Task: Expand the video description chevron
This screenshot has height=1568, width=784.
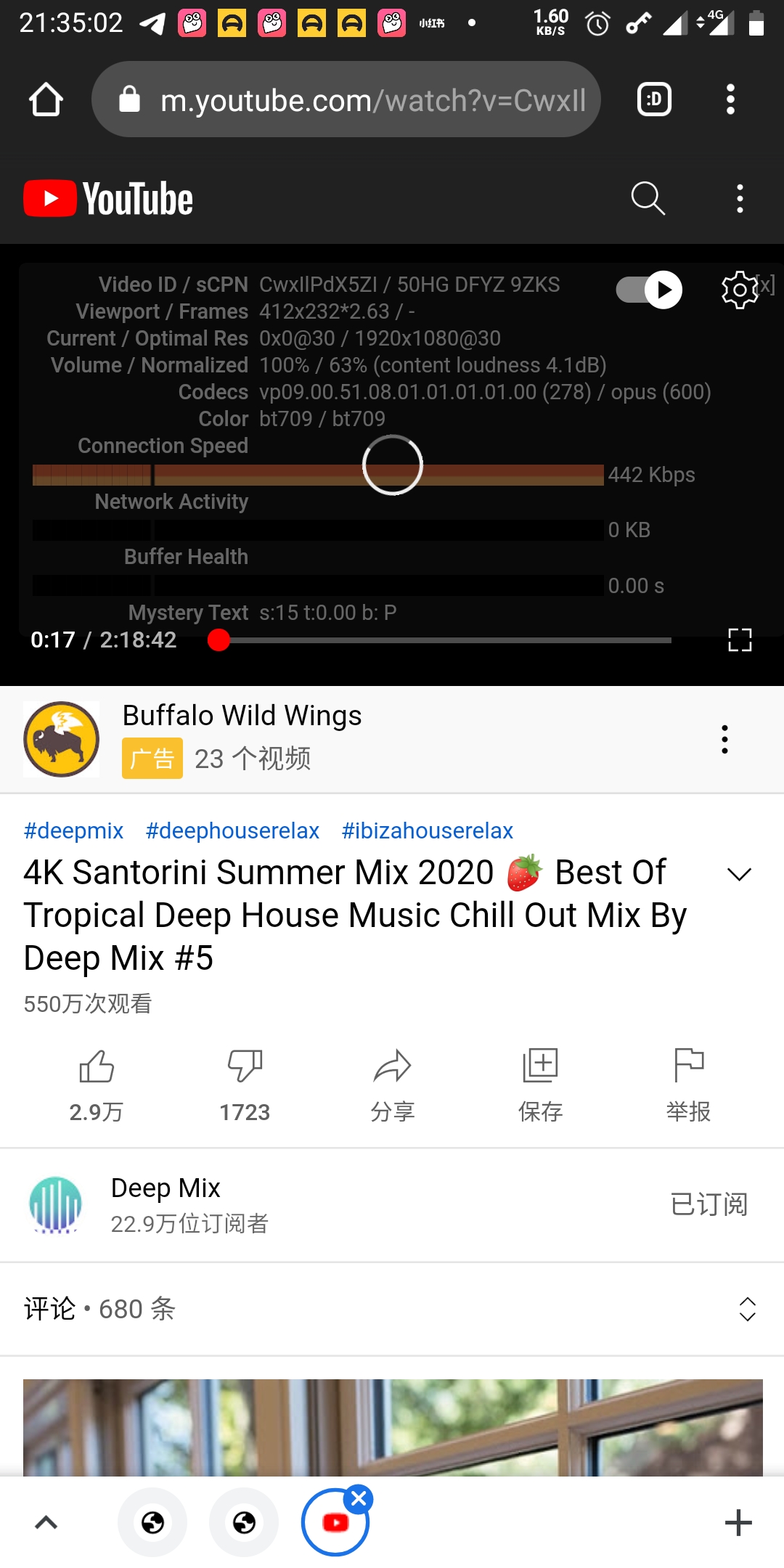Action: coord(739,874)
